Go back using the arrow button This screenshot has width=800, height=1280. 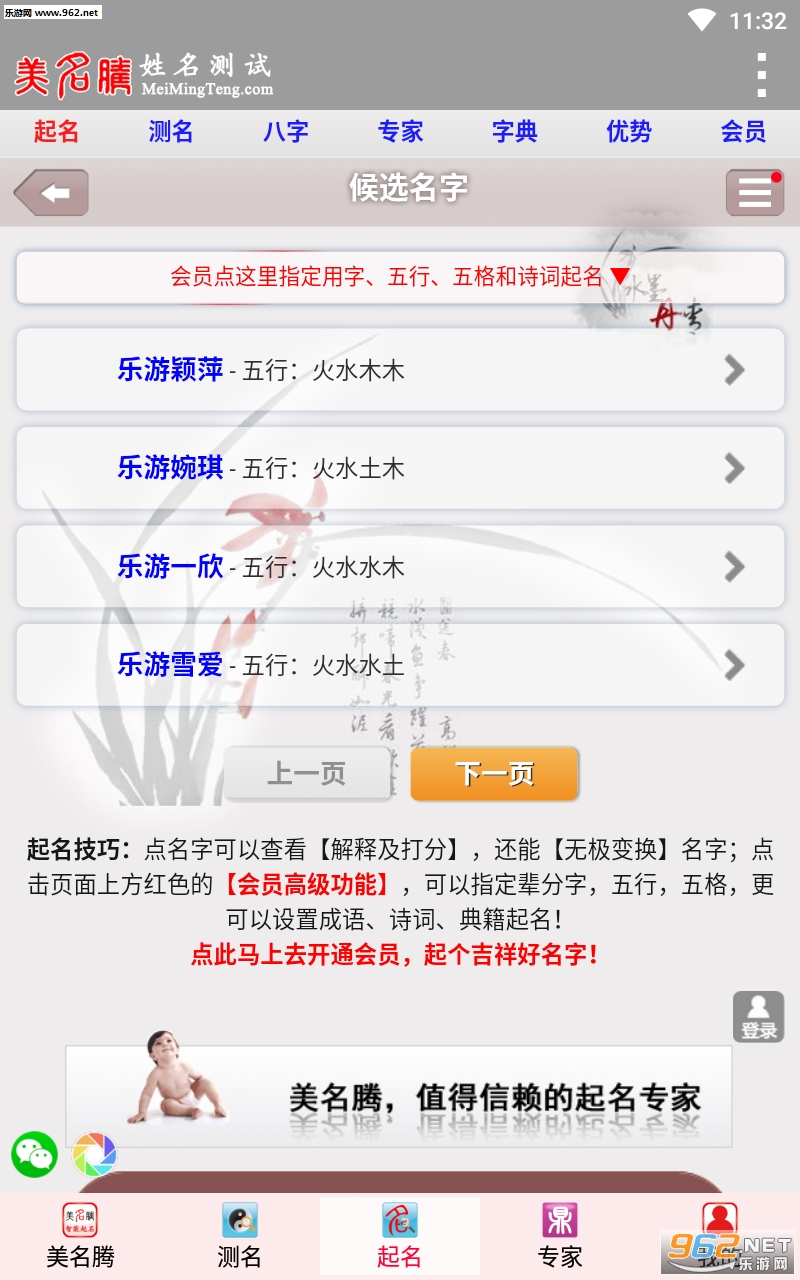tap(51, 193)
